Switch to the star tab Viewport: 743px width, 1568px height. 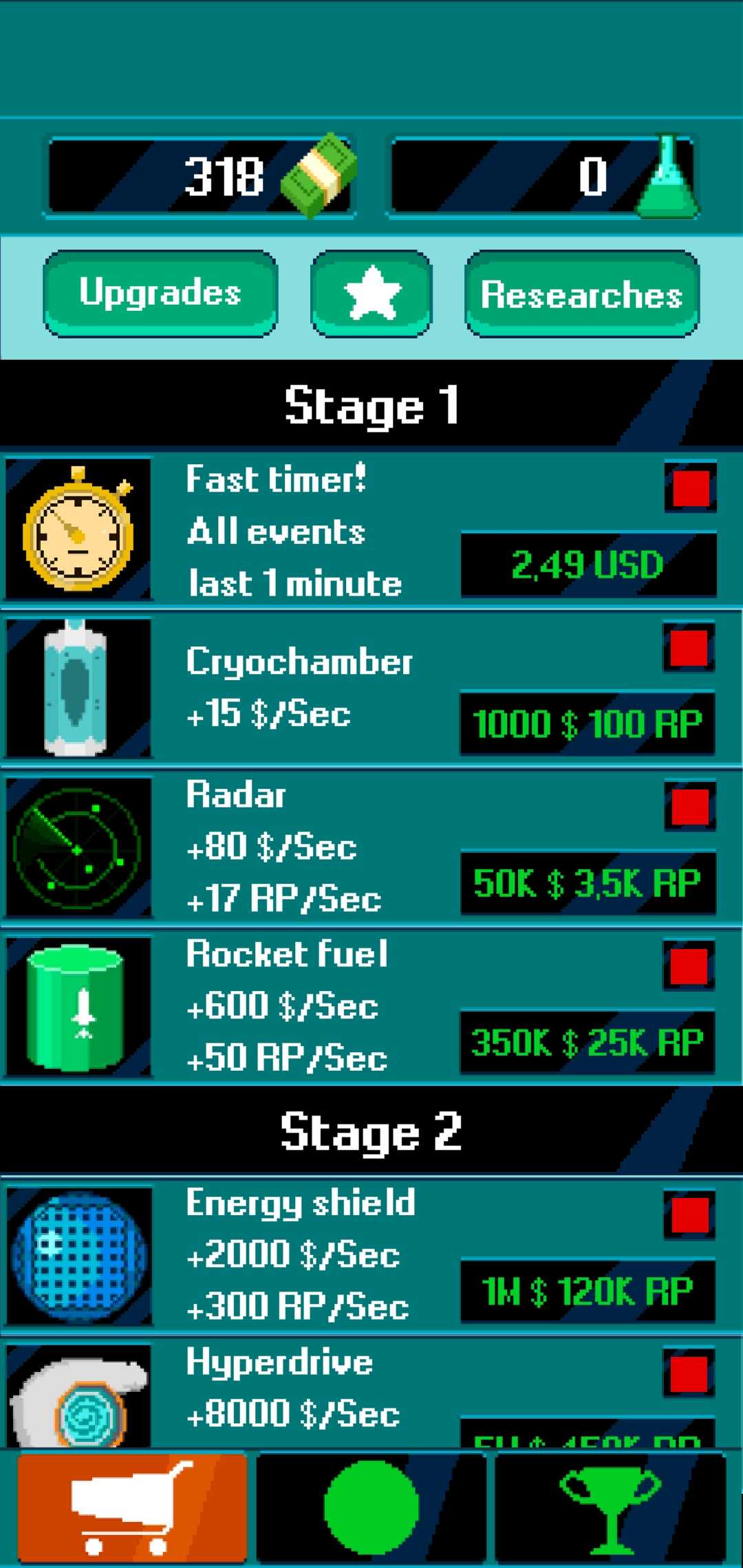[371, 294]
